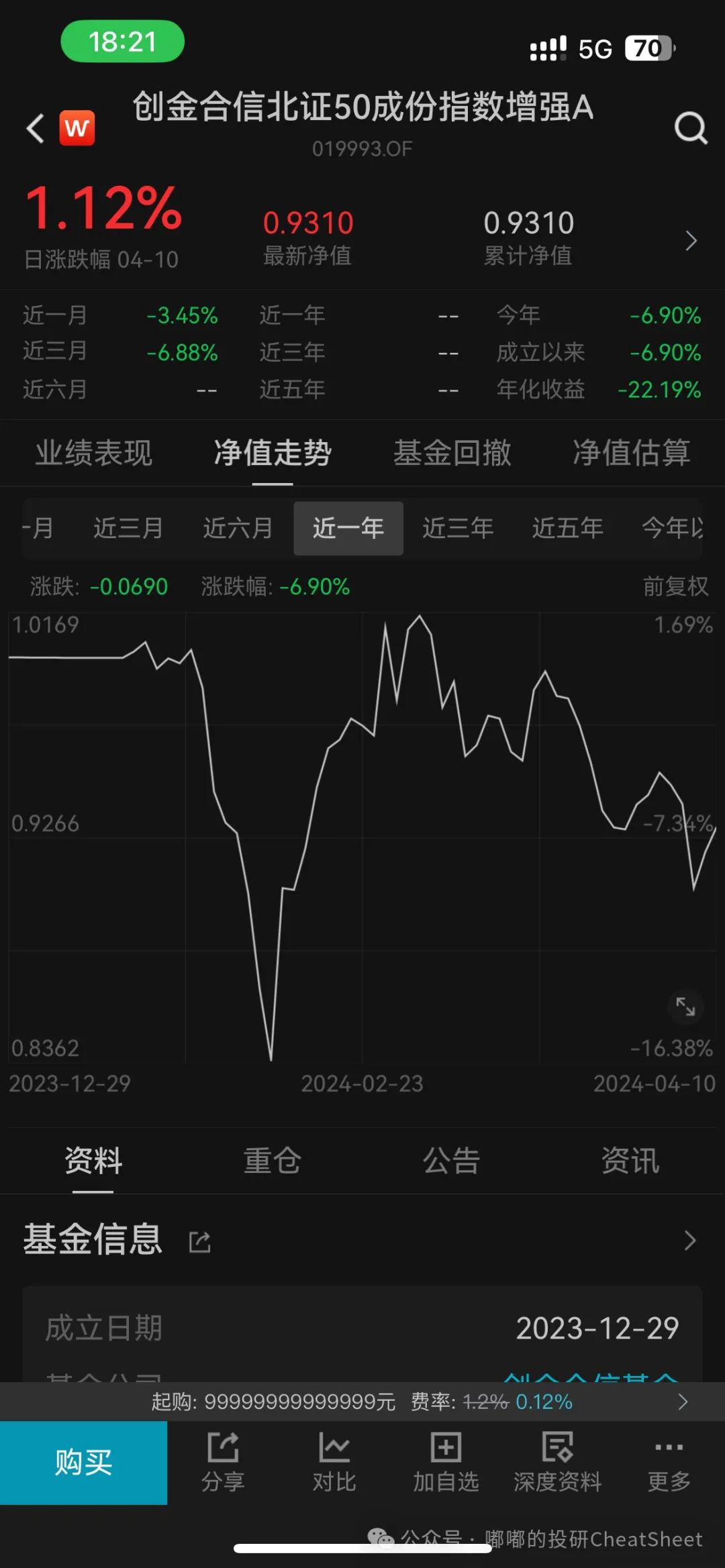Switch to 基金回撤 tab

pyautogui.click(x=452, y=453)
